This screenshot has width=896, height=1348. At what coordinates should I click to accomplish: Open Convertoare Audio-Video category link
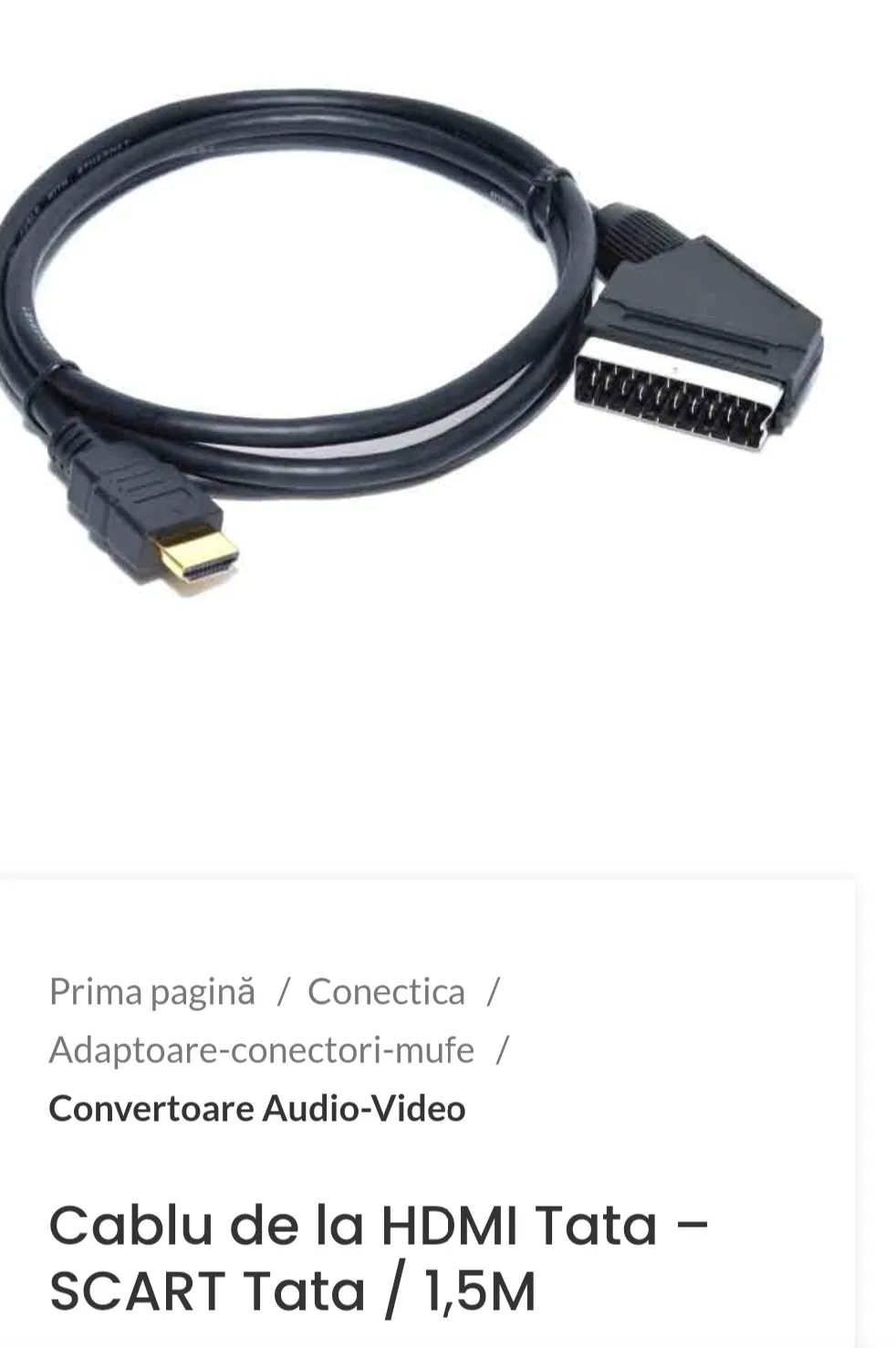pyautogui.click(x=257, y=1109)
